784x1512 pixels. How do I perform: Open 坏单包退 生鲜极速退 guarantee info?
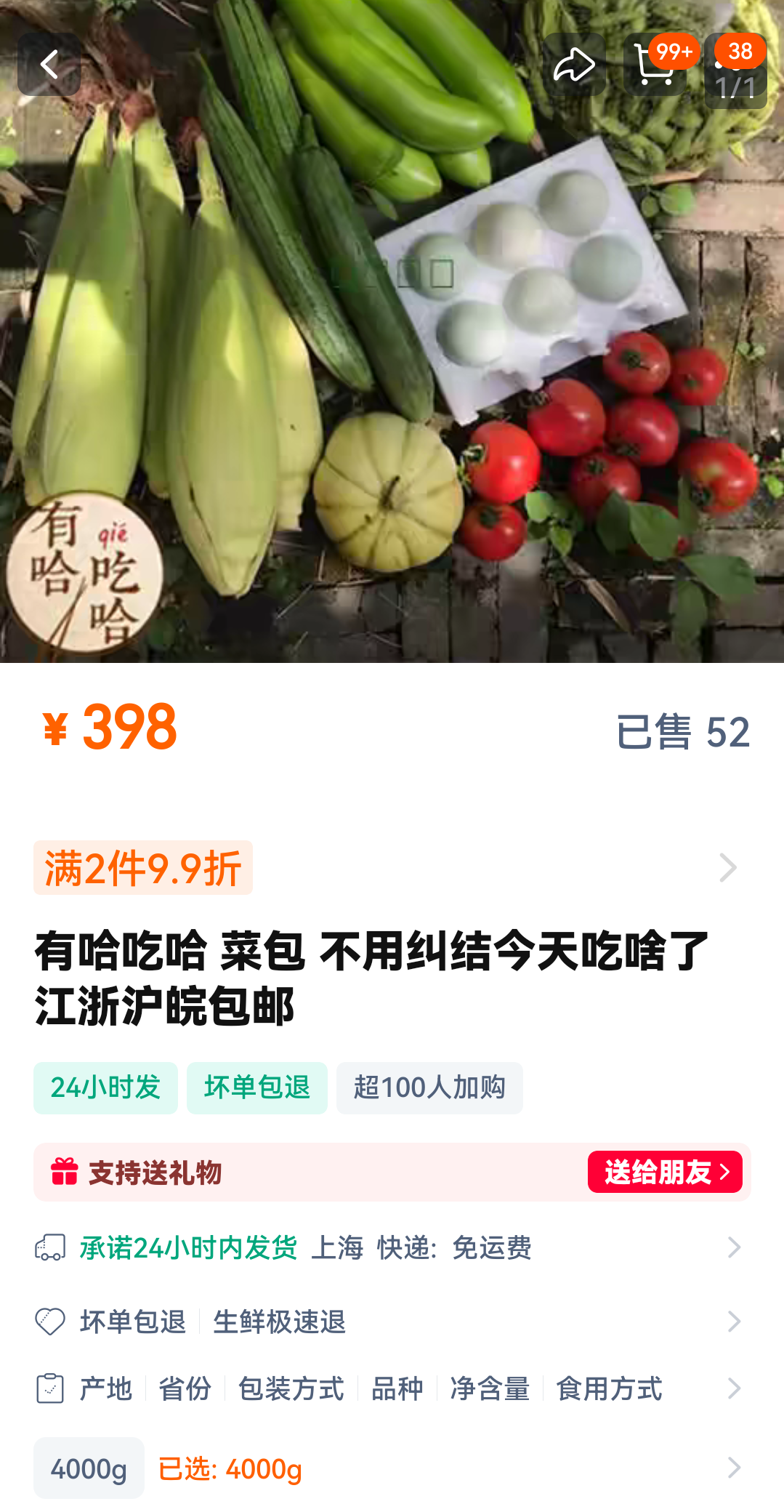tap(392, 1322)
